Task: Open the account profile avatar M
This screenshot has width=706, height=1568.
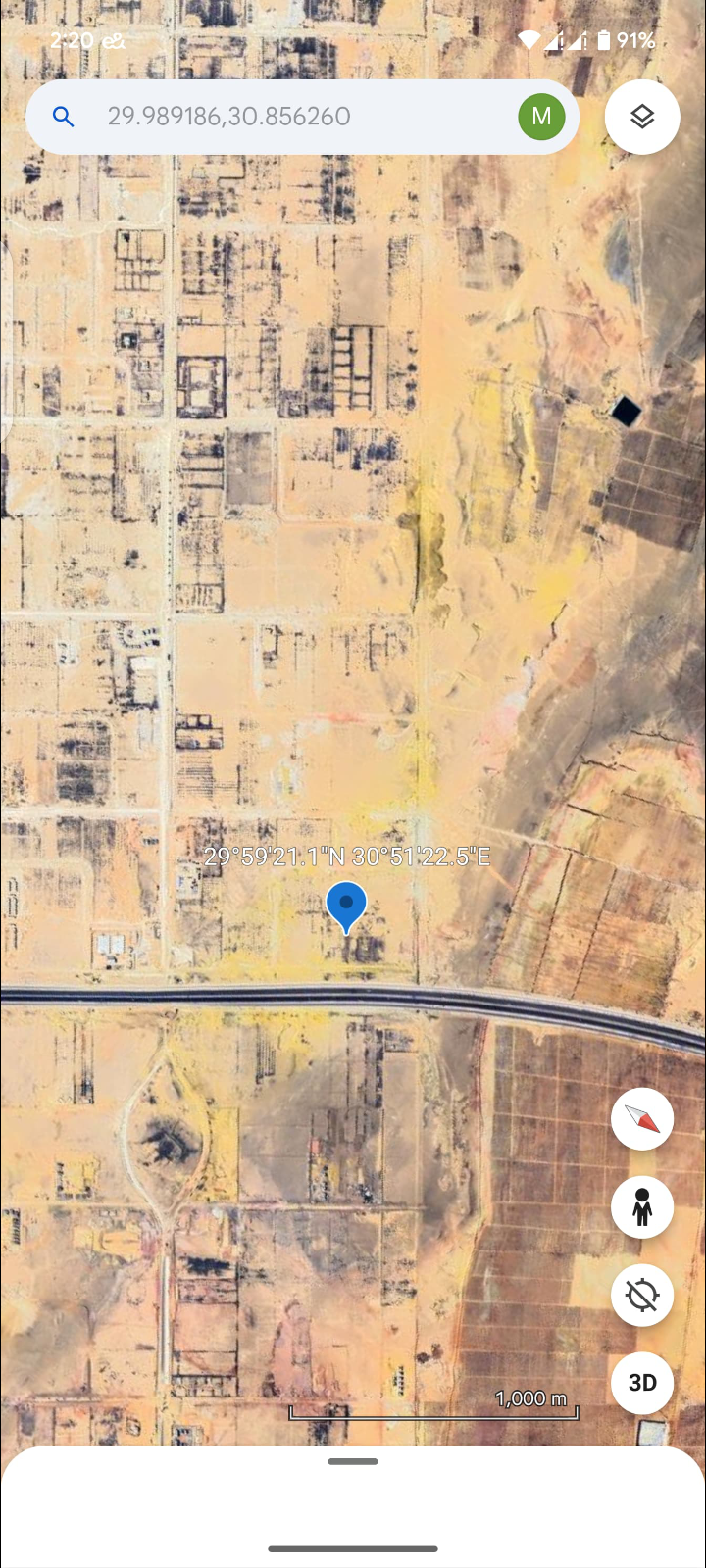Action: tap(541, 117)
